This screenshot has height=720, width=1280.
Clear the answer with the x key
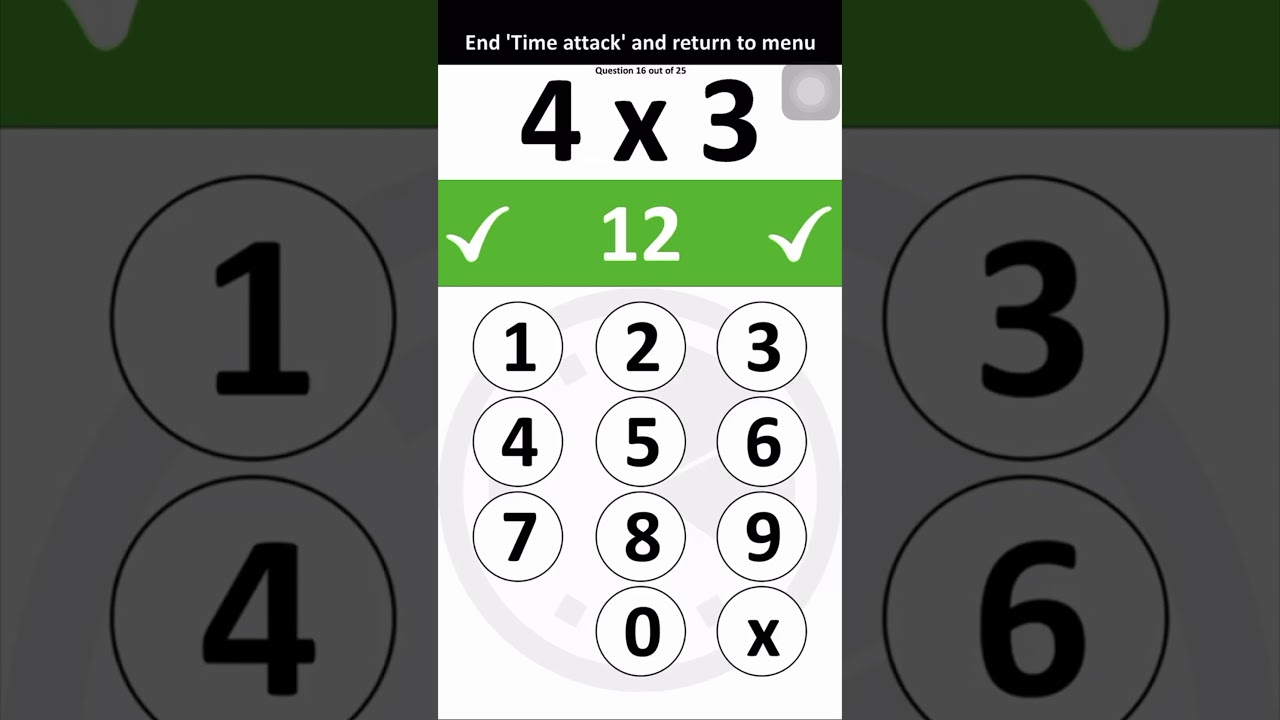[762, 631]
